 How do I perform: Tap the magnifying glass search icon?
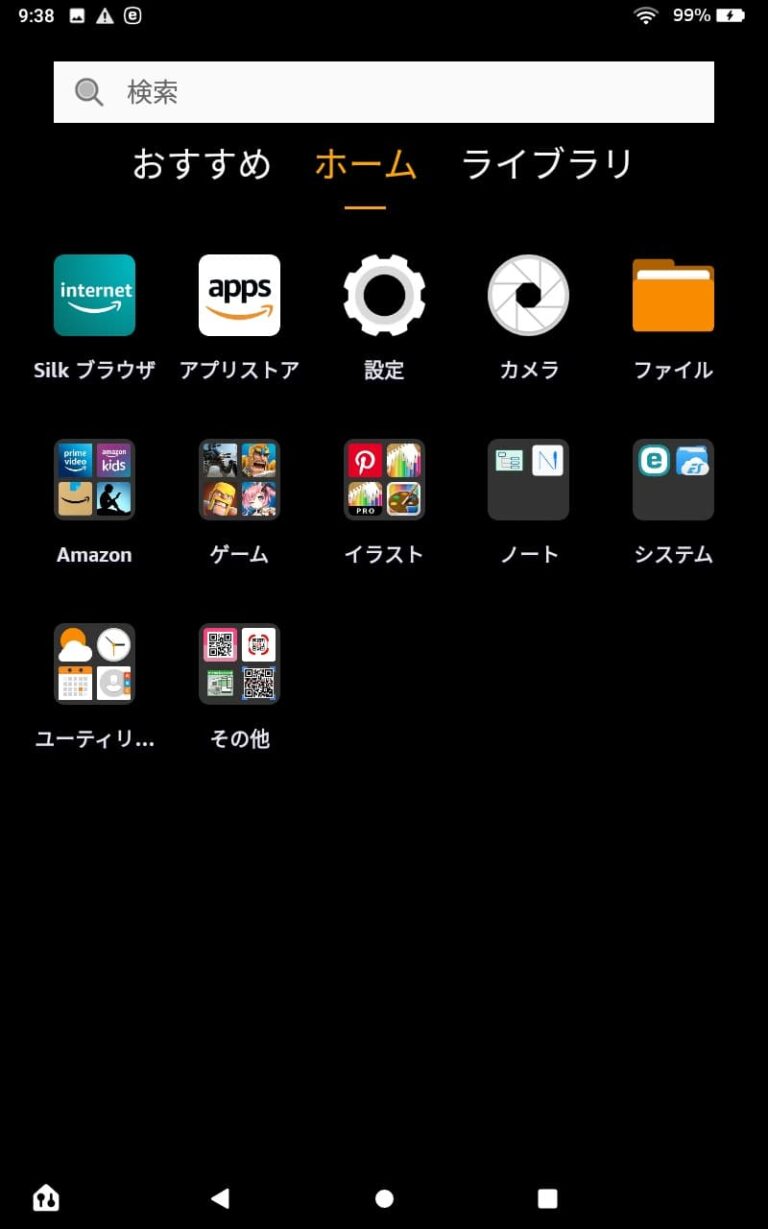88,92
